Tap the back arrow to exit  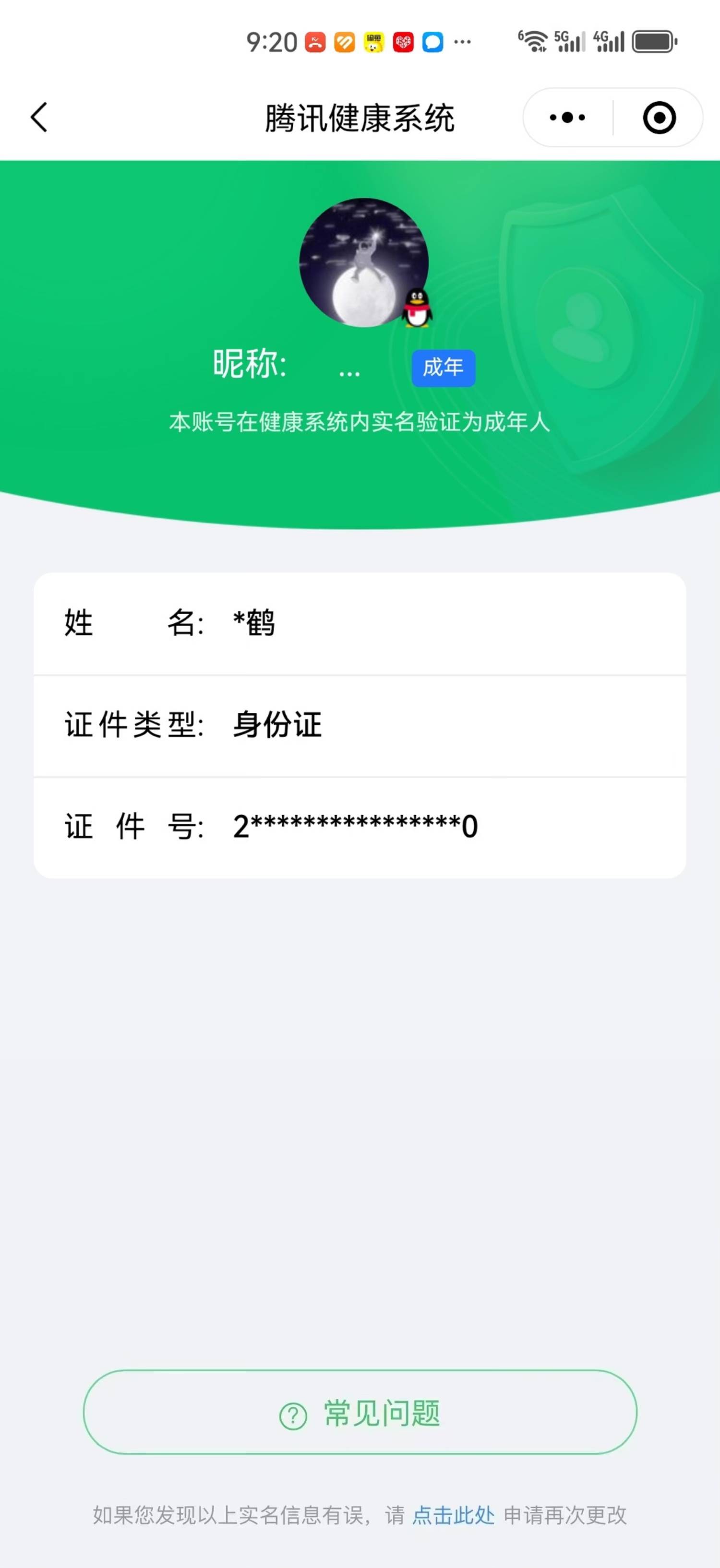click(x=38, y=117)
